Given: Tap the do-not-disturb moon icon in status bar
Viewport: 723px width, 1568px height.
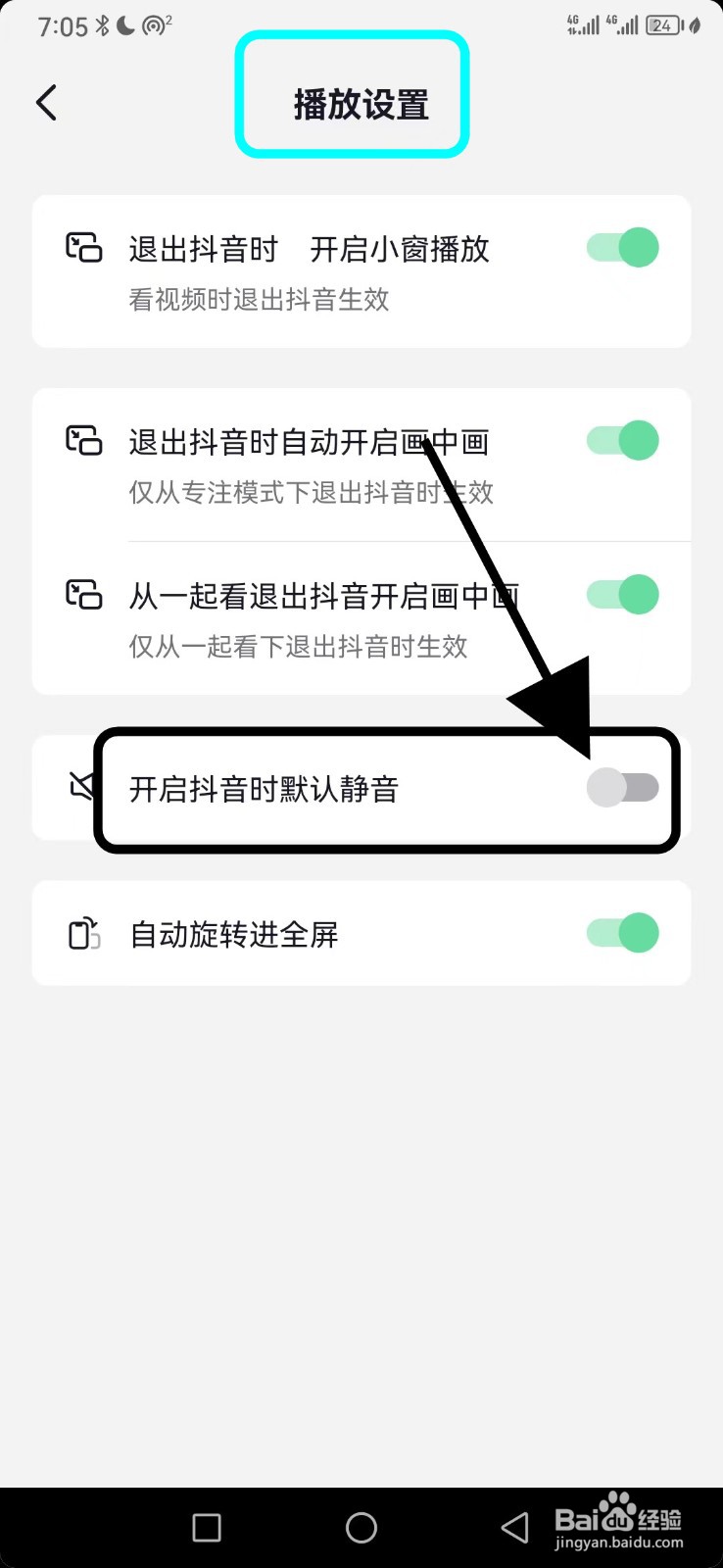Looking at the screenshot, I should 125,24.
